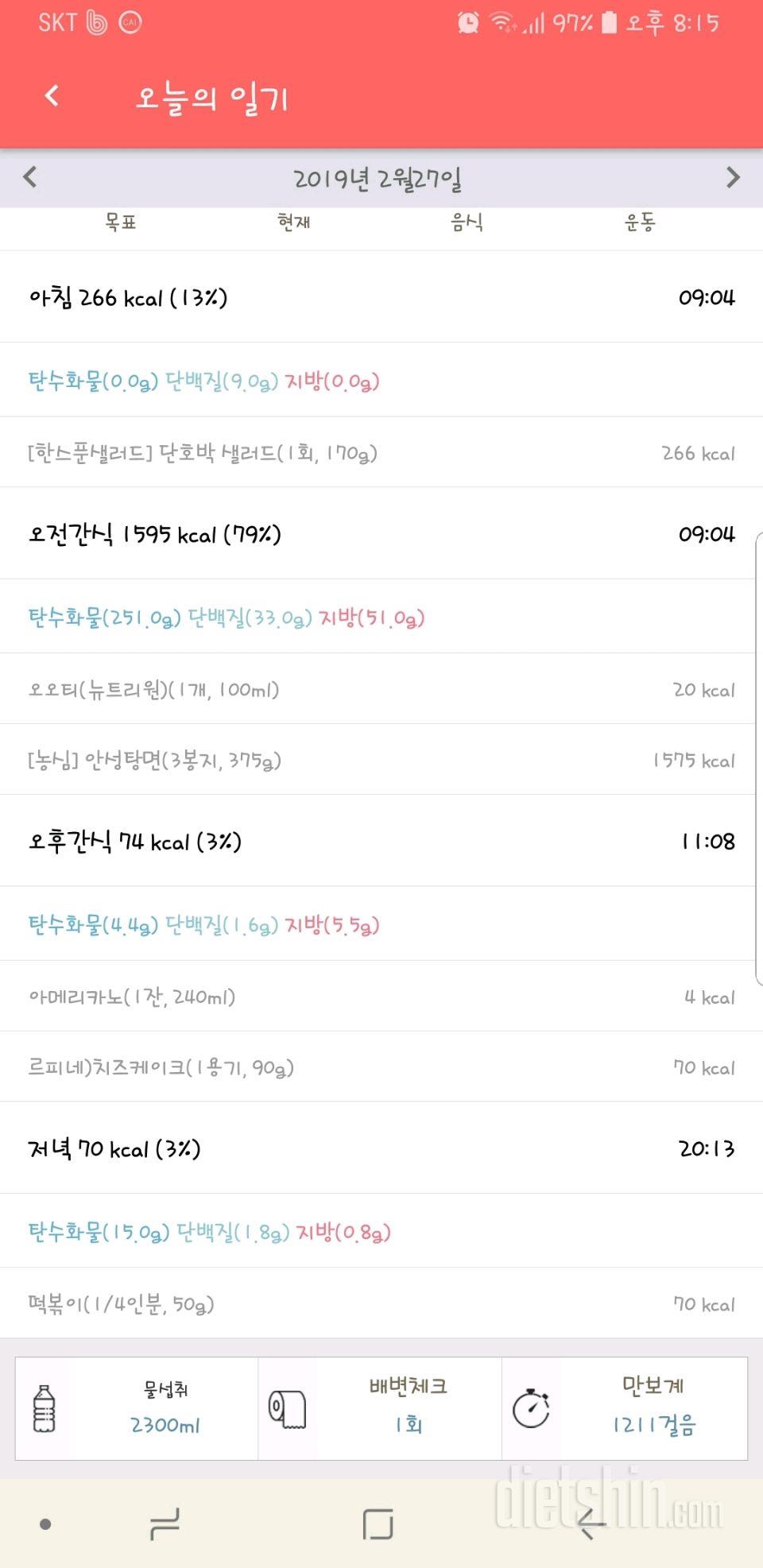The image size is (763, 1568).
Task: Open 배변체크 record
Action: point(380,1408)
